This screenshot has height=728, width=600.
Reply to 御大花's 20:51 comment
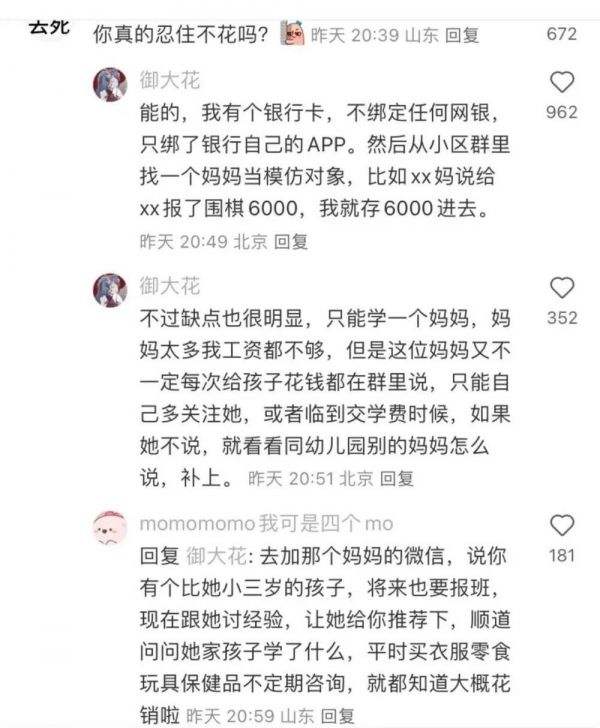tap(397, 478)
